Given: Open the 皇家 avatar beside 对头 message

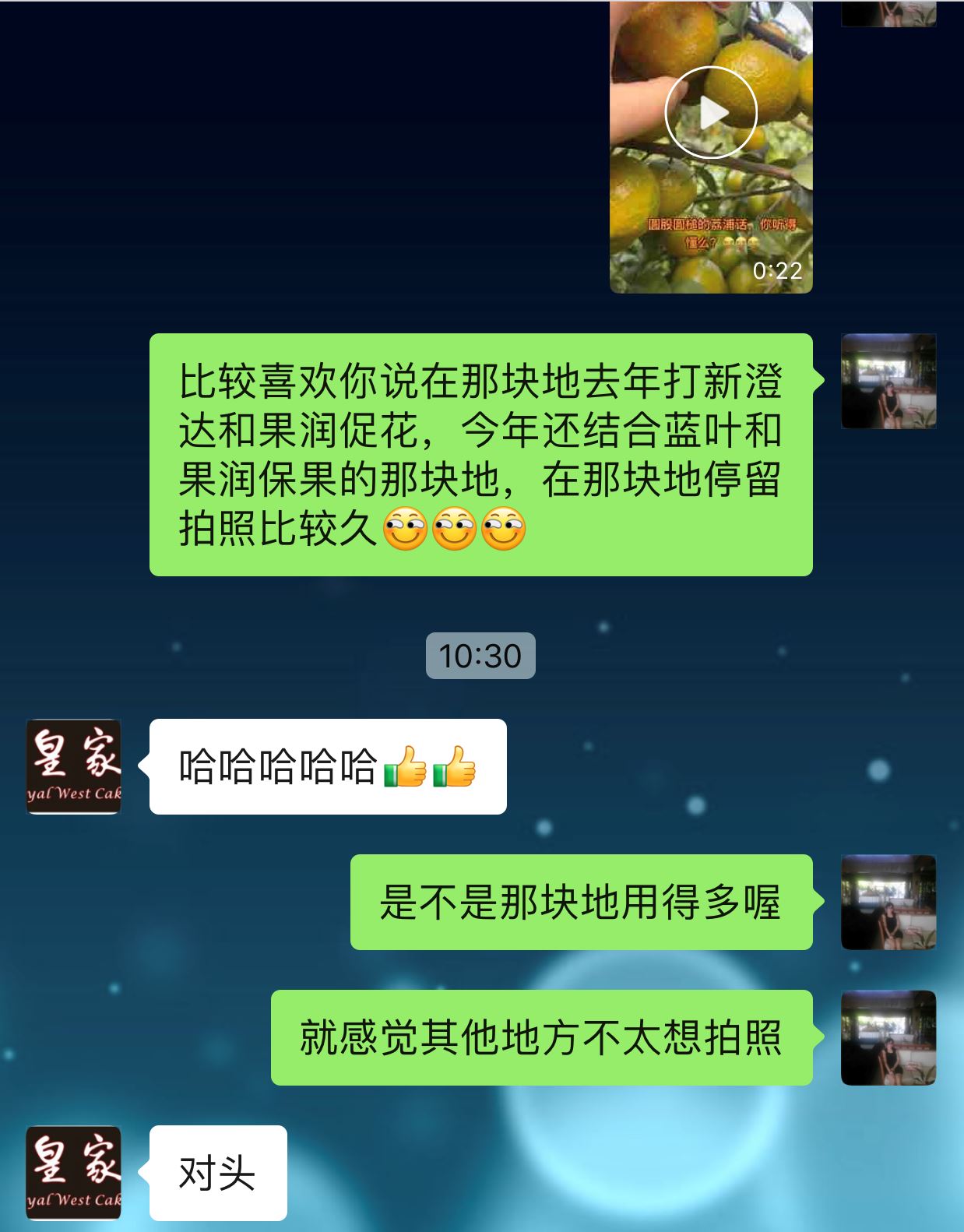Looking at the screenshot, I should pyautogui.click(x=74, y=1172).
